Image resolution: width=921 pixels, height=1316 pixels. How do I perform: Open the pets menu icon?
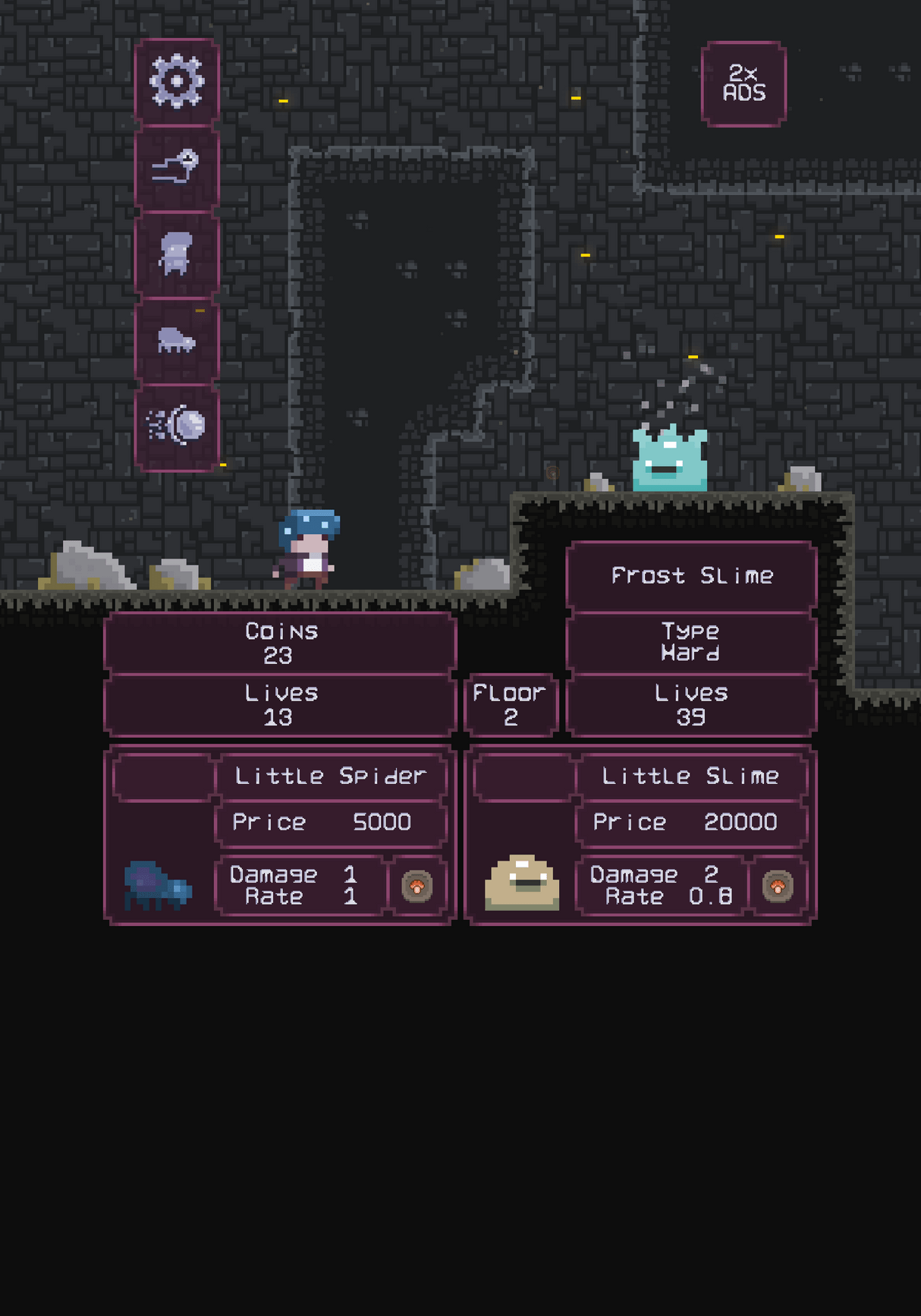coord(177,339)
